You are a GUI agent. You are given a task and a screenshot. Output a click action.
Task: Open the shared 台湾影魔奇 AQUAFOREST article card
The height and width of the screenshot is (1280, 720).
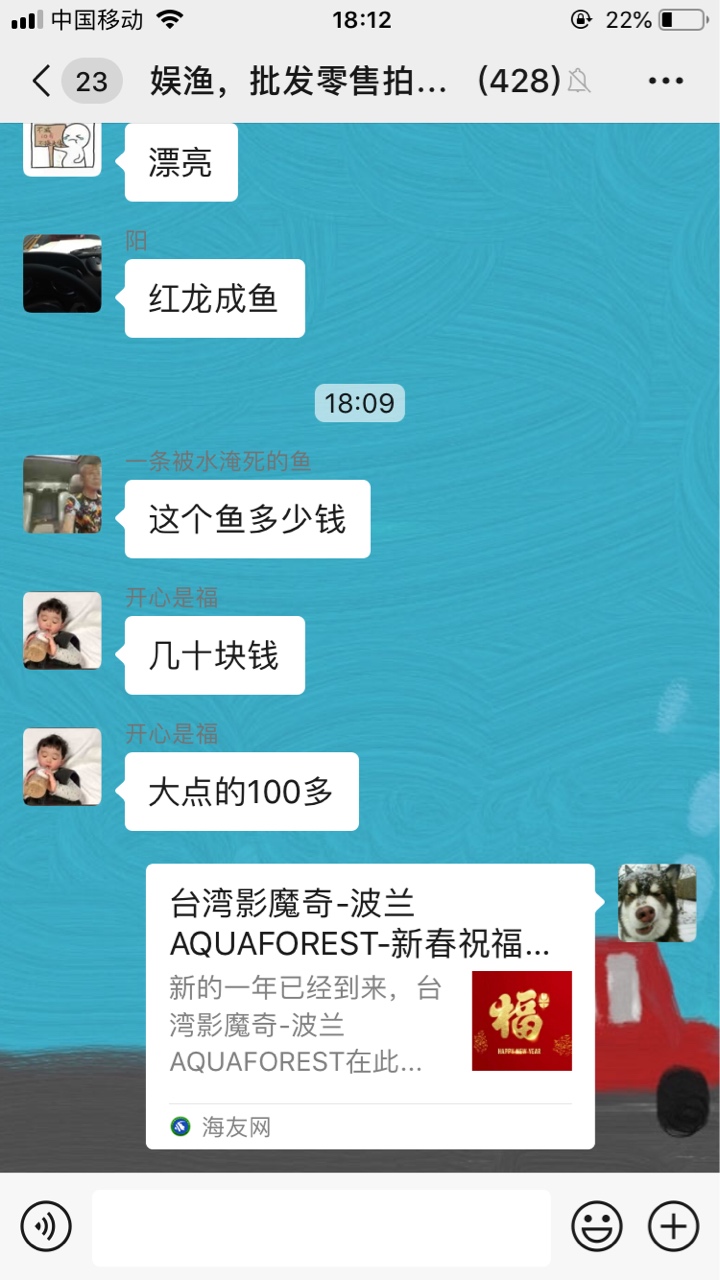(x=370, y=1005)
